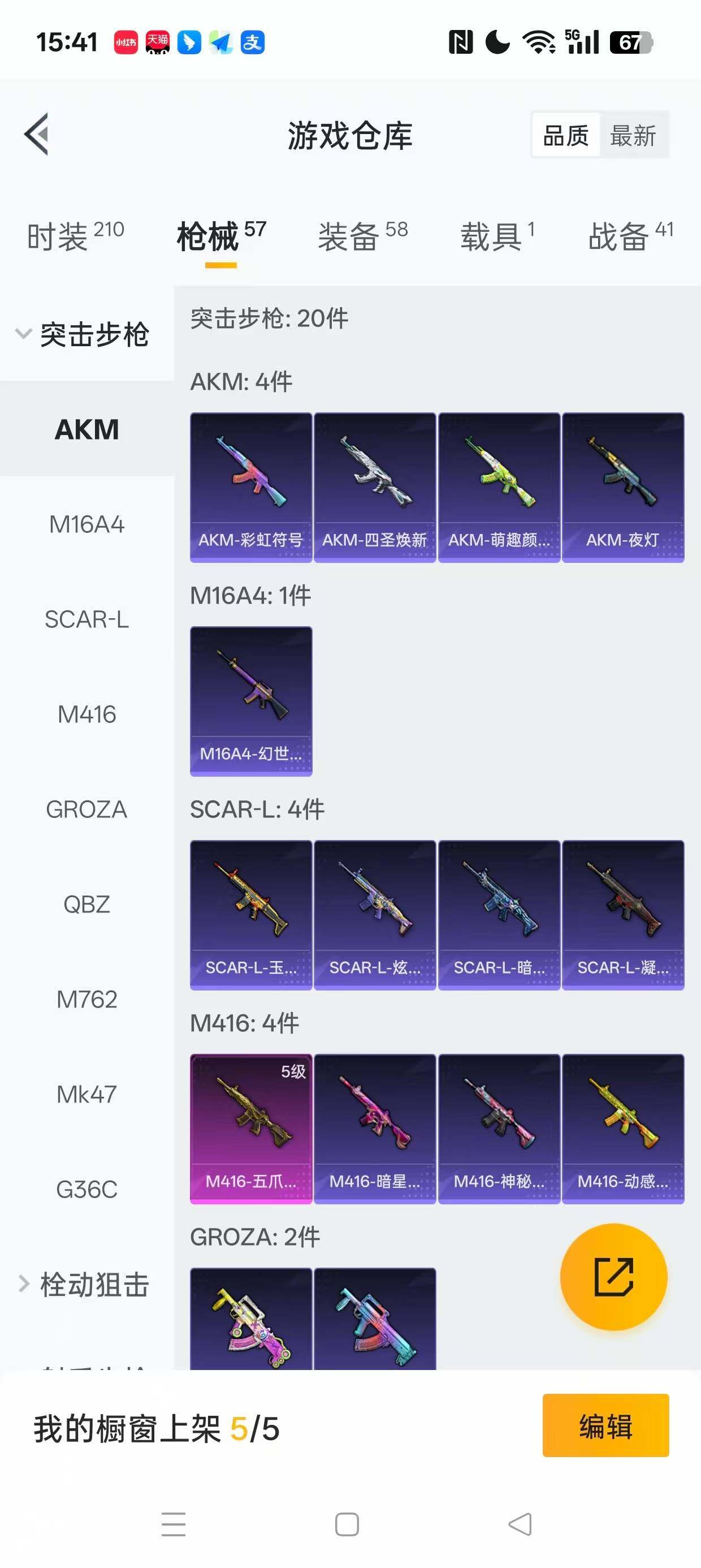Select M16A4 in the side list

click(x=86, y=524)
